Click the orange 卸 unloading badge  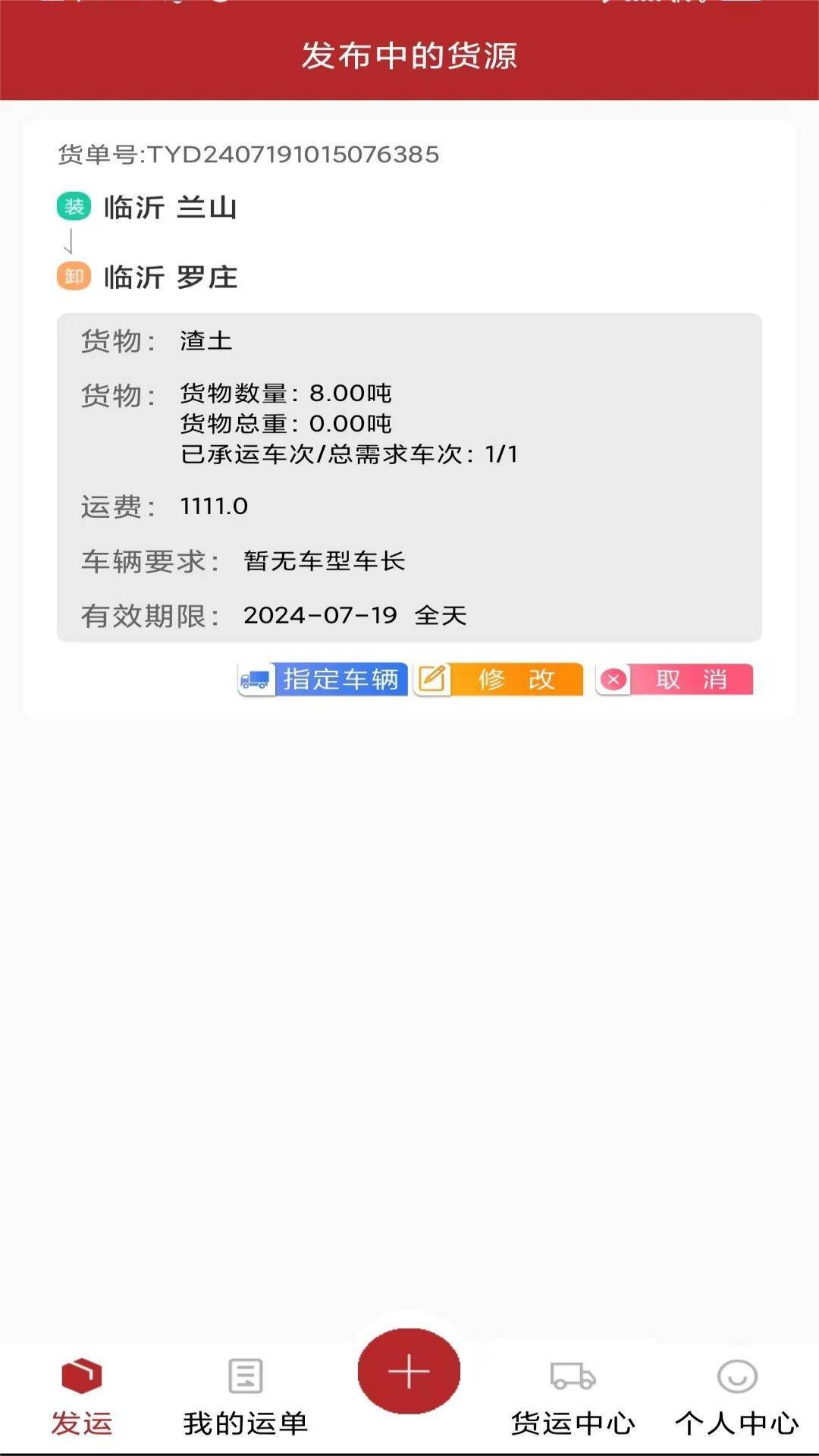(72, 278)
